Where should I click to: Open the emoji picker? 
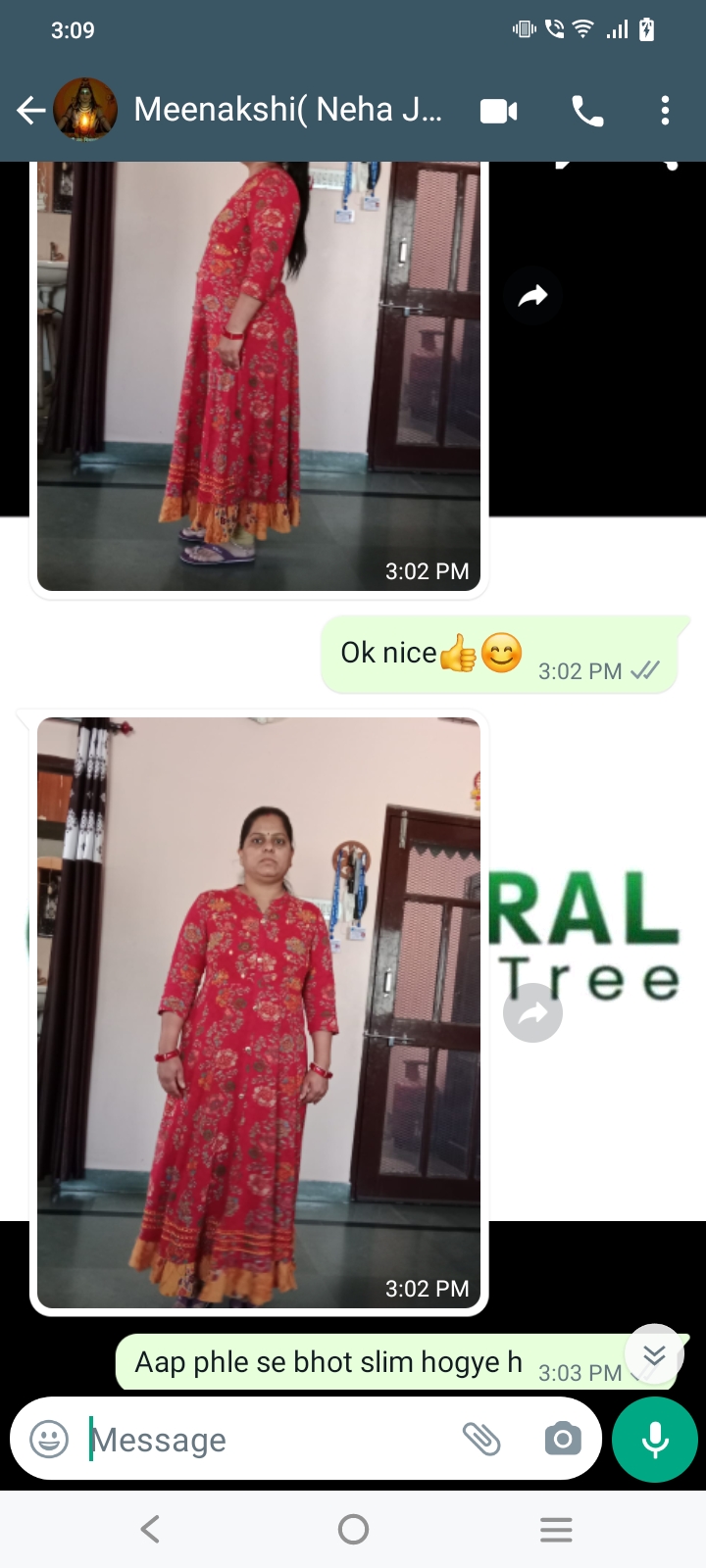pyautogui.click(x=49, y=1440)
